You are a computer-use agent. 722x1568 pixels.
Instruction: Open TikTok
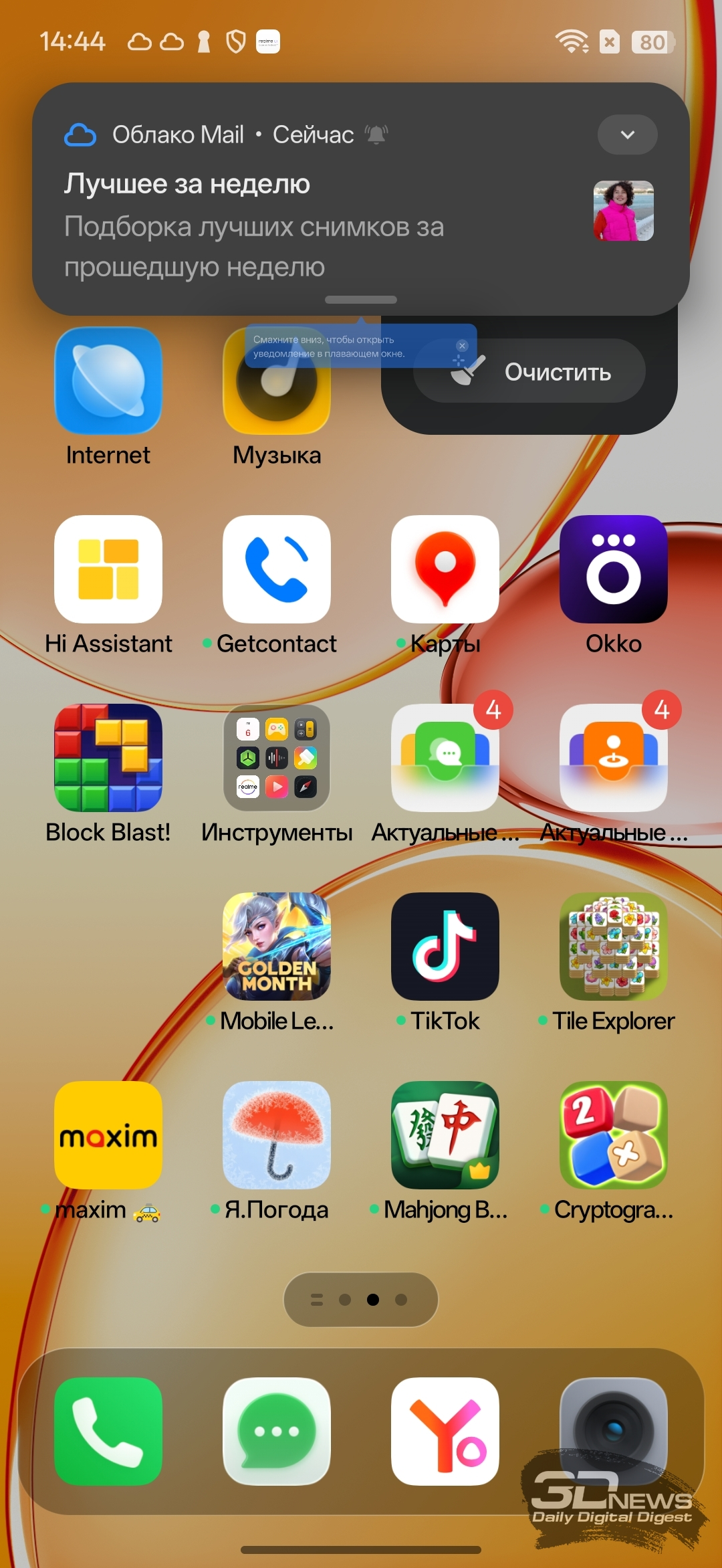tap(445, 947)
